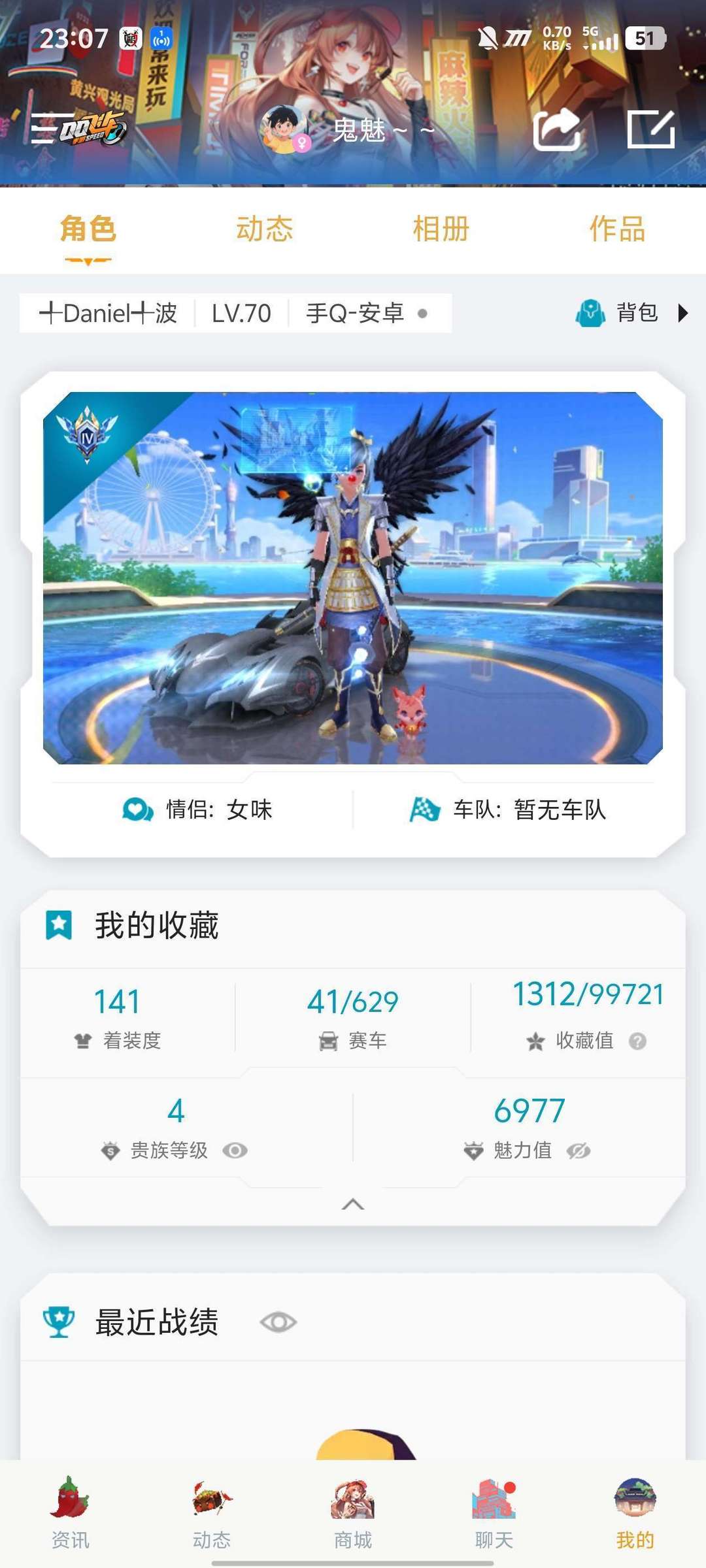This screenshot has height=1568, width=706.
Task: Open the edit/compose icon
Action: point(650,129)
